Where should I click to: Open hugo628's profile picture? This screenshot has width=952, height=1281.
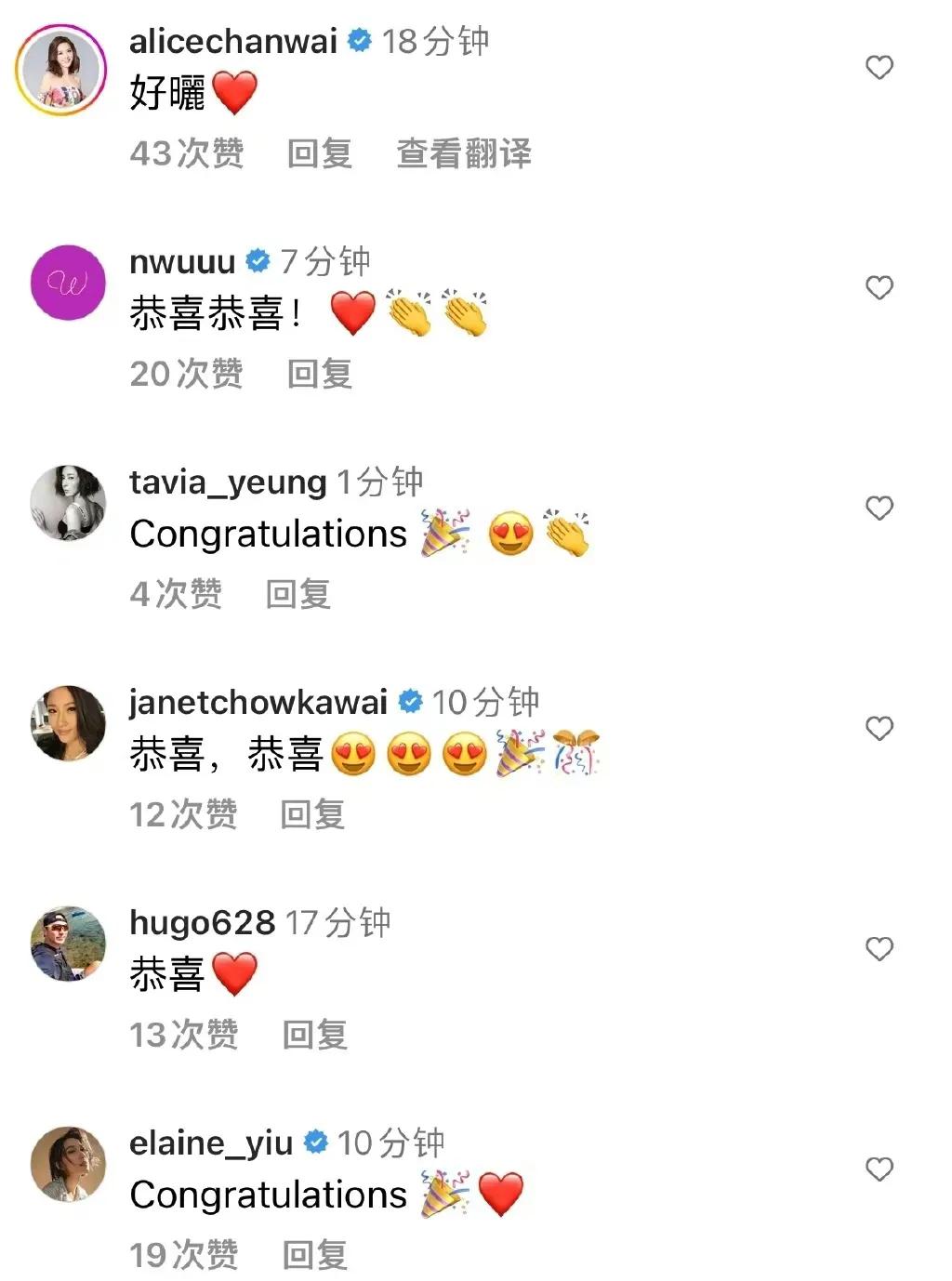(x=66, y=942)
